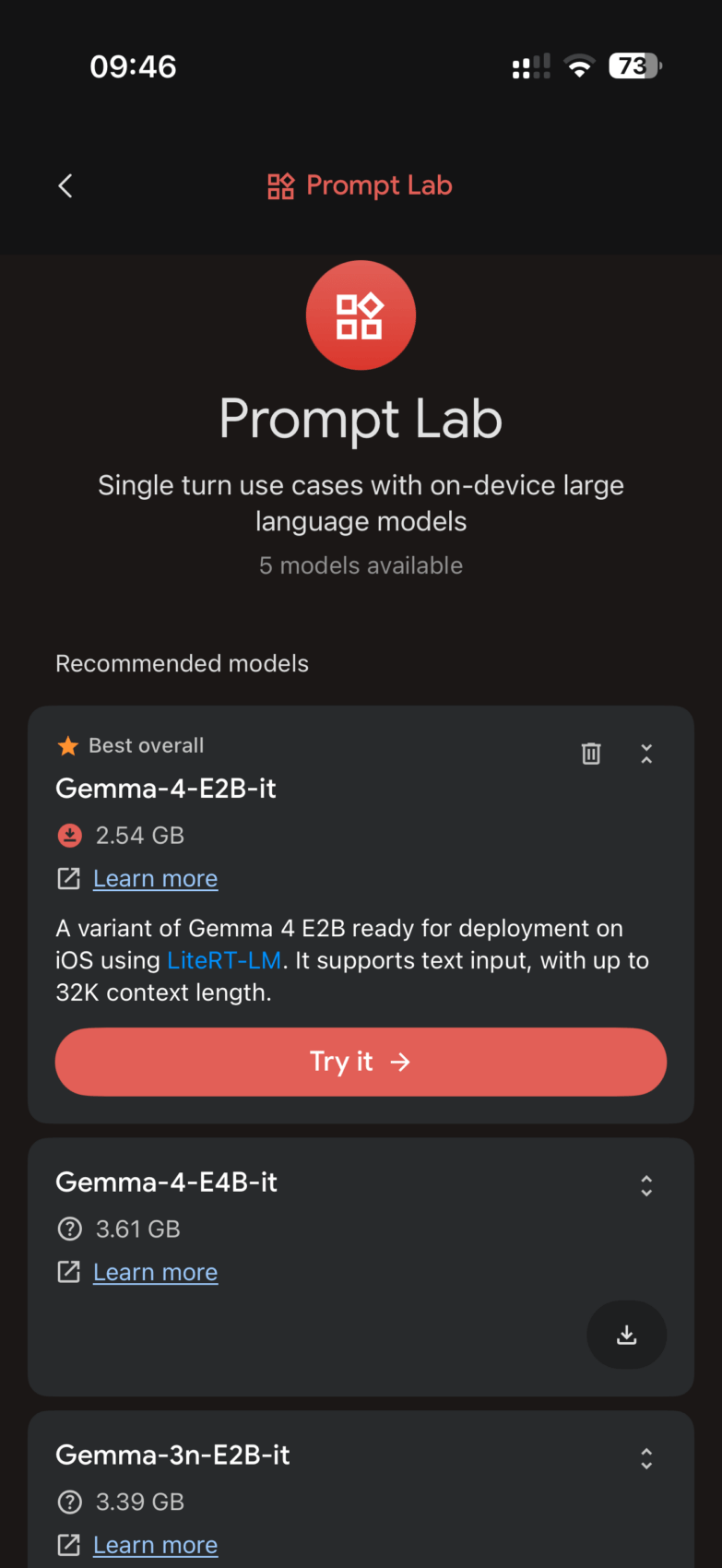Open Learn more link for Gemma-4-E4B-it
The width and height of the screenshot is (722, 1568).
point(155,1273)
